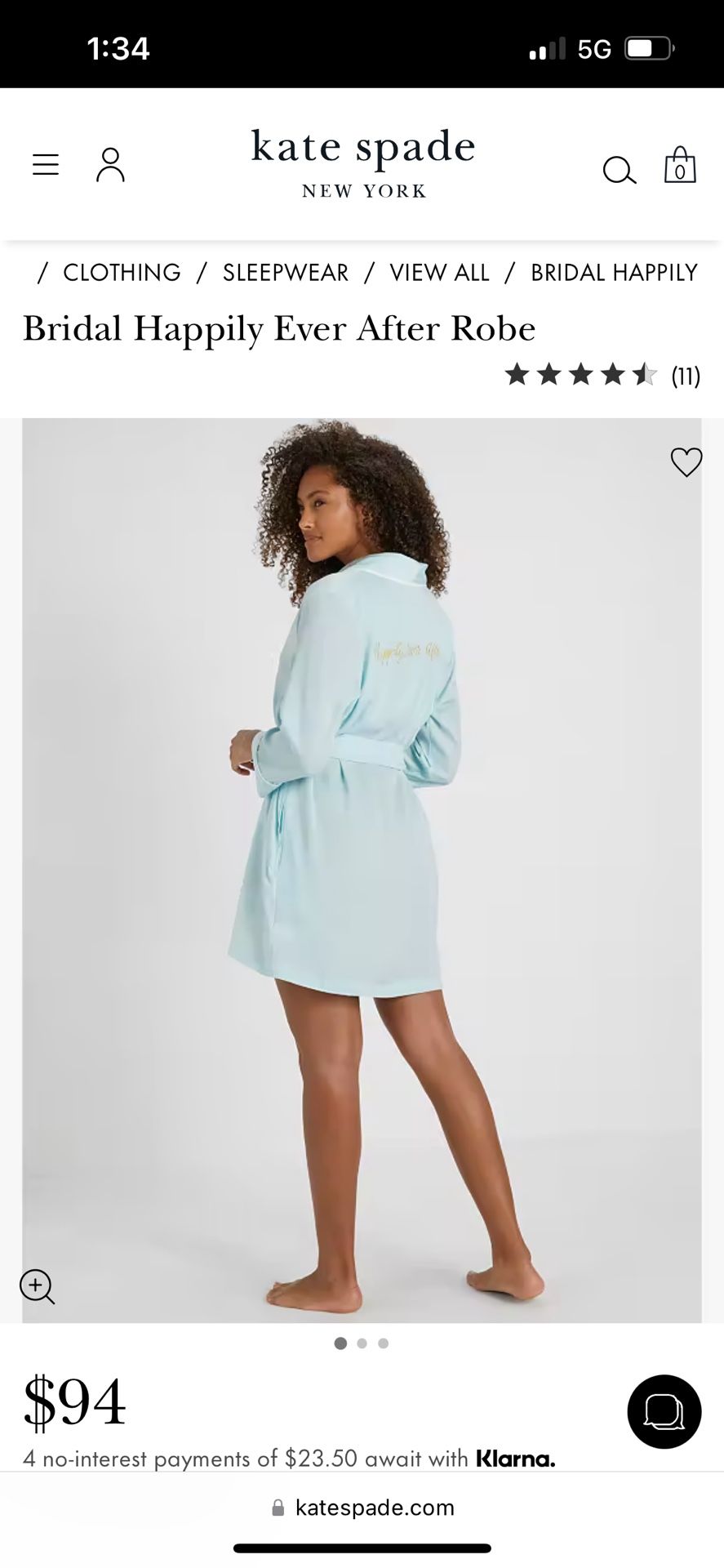The height and width of the screenshot is (1568, 724).
Task: Open the CLOTHING breadcrumb
Action: click(122, 272)
